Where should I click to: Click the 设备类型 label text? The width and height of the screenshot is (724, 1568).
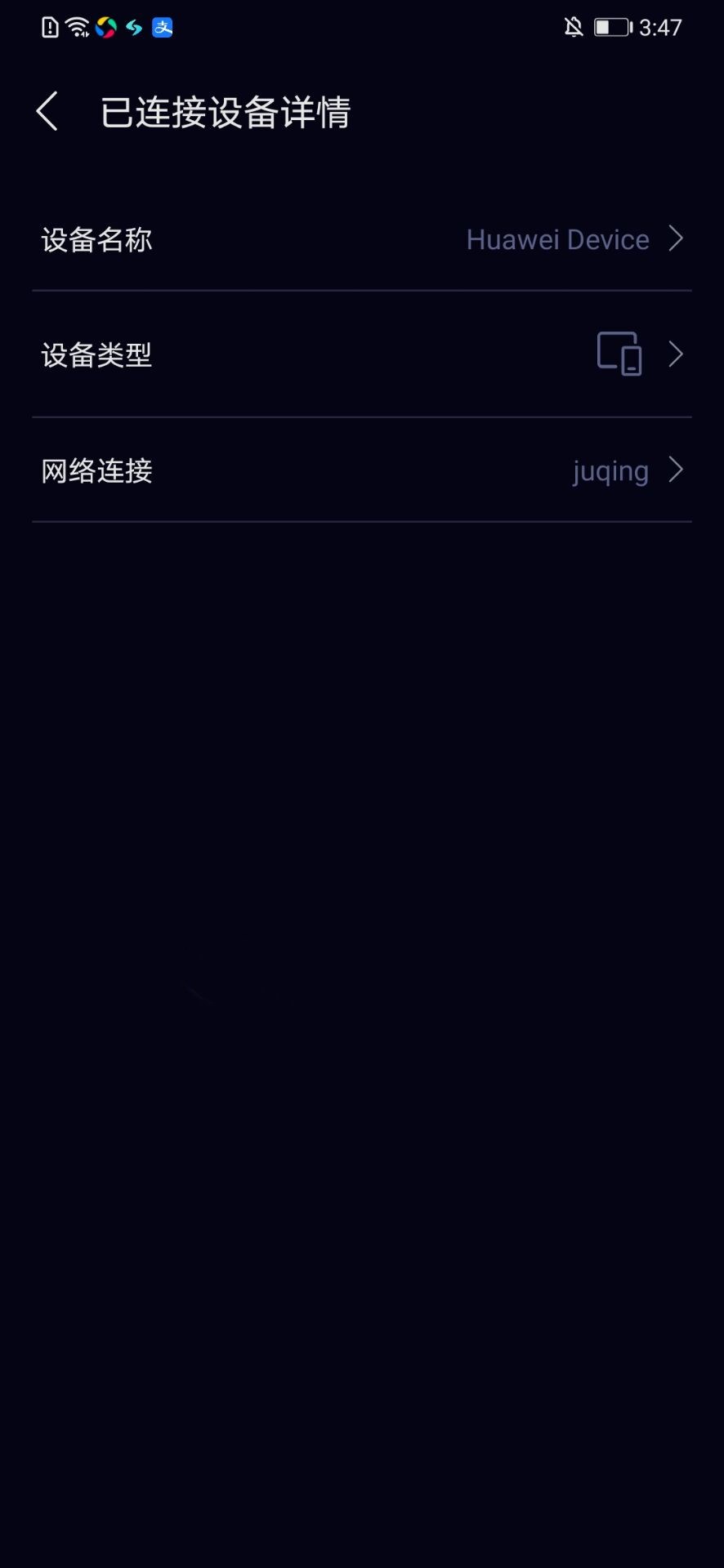coord(96,353)
